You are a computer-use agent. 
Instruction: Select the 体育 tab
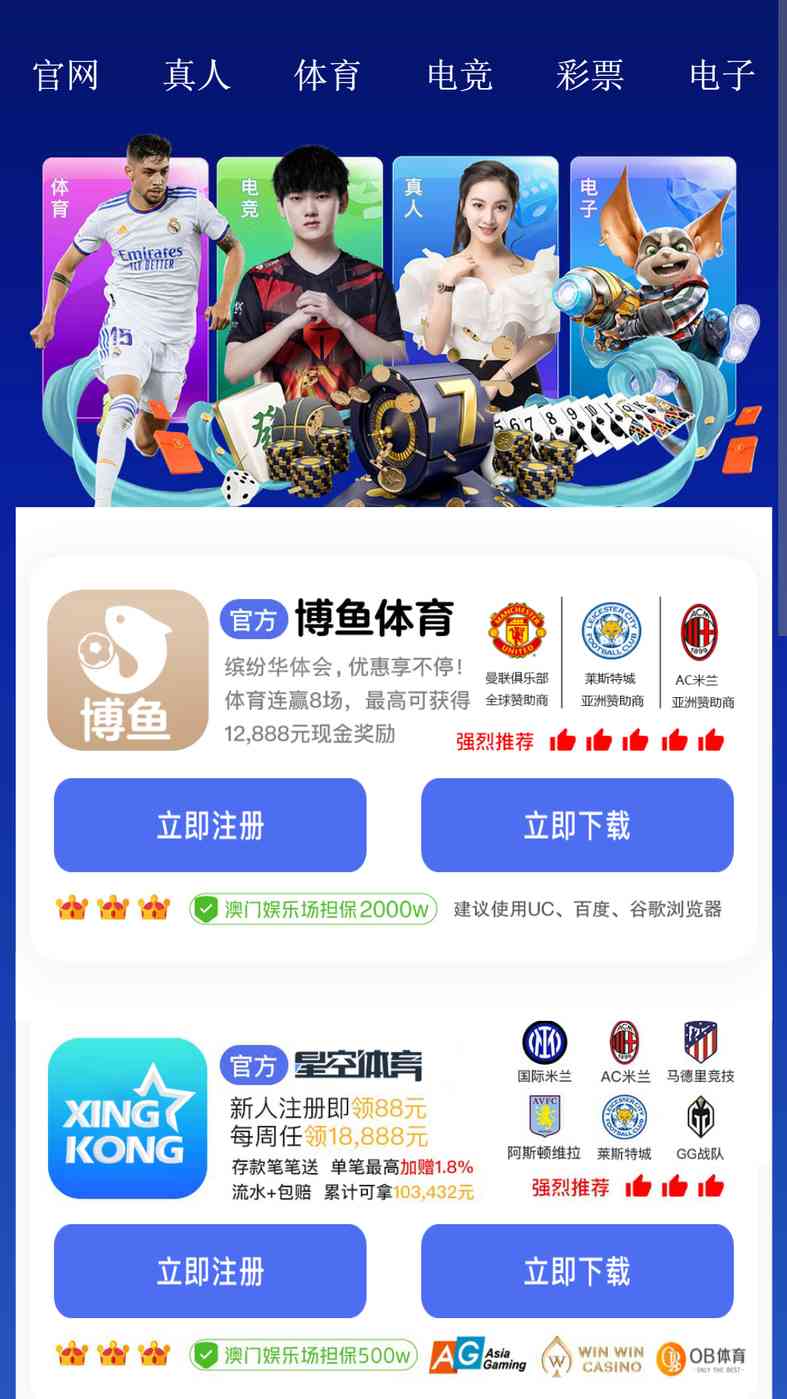tap(327, 76)
